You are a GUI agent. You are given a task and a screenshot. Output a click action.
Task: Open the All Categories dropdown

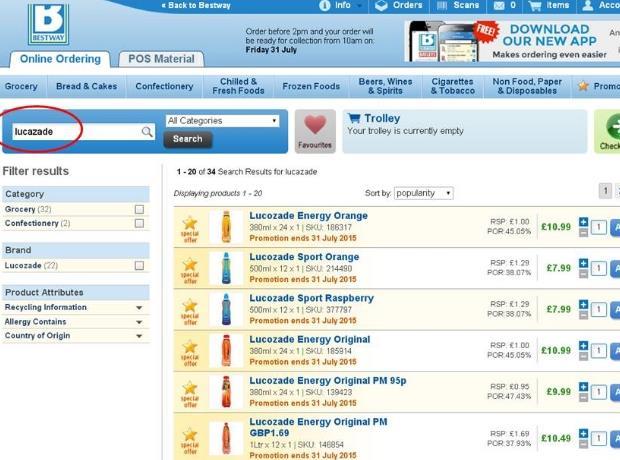click(x=222, y=121)
